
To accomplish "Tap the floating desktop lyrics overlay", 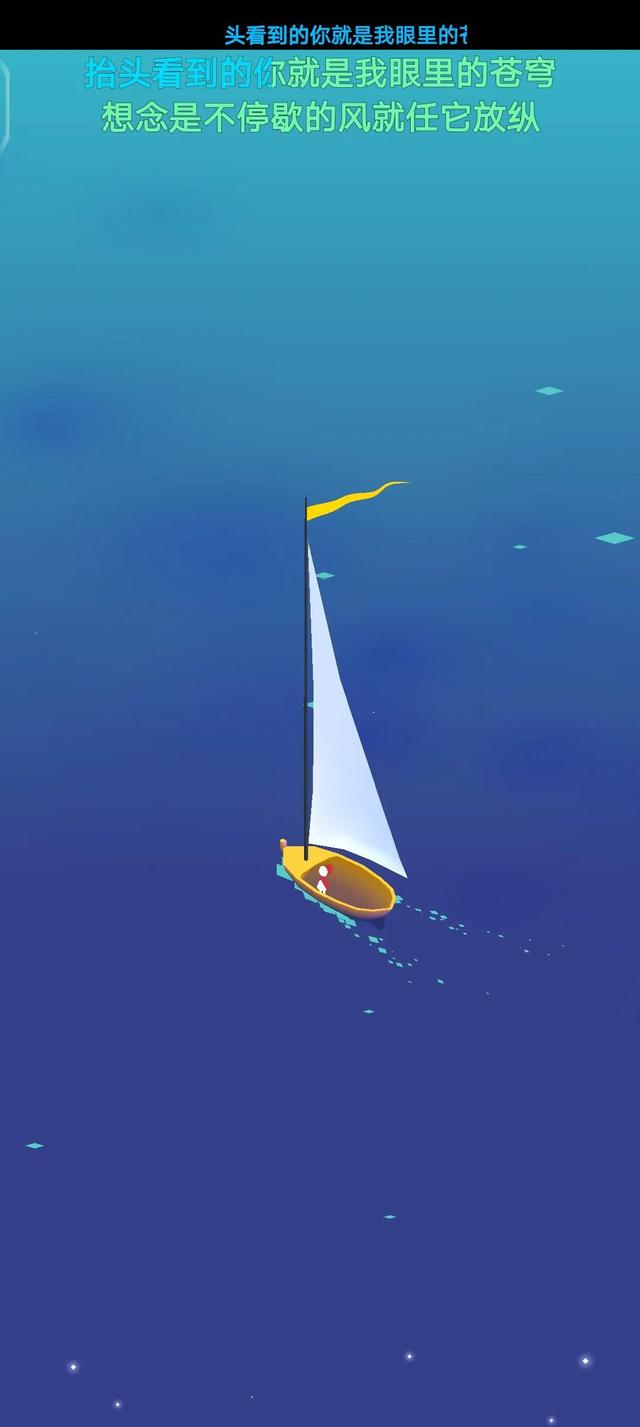I will 320,96.
